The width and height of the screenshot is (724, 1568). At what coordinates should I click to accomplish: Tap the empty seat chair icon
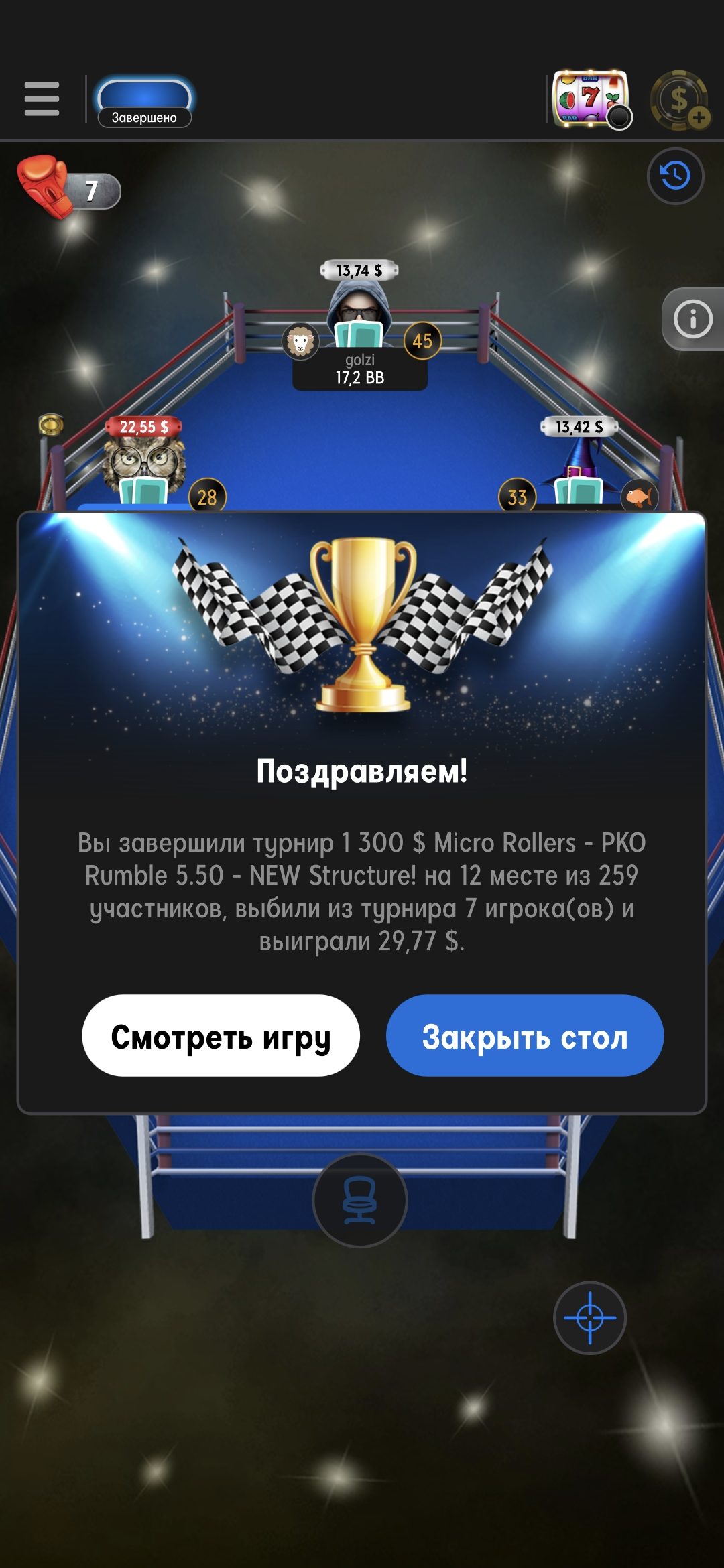click(360, 1200)
